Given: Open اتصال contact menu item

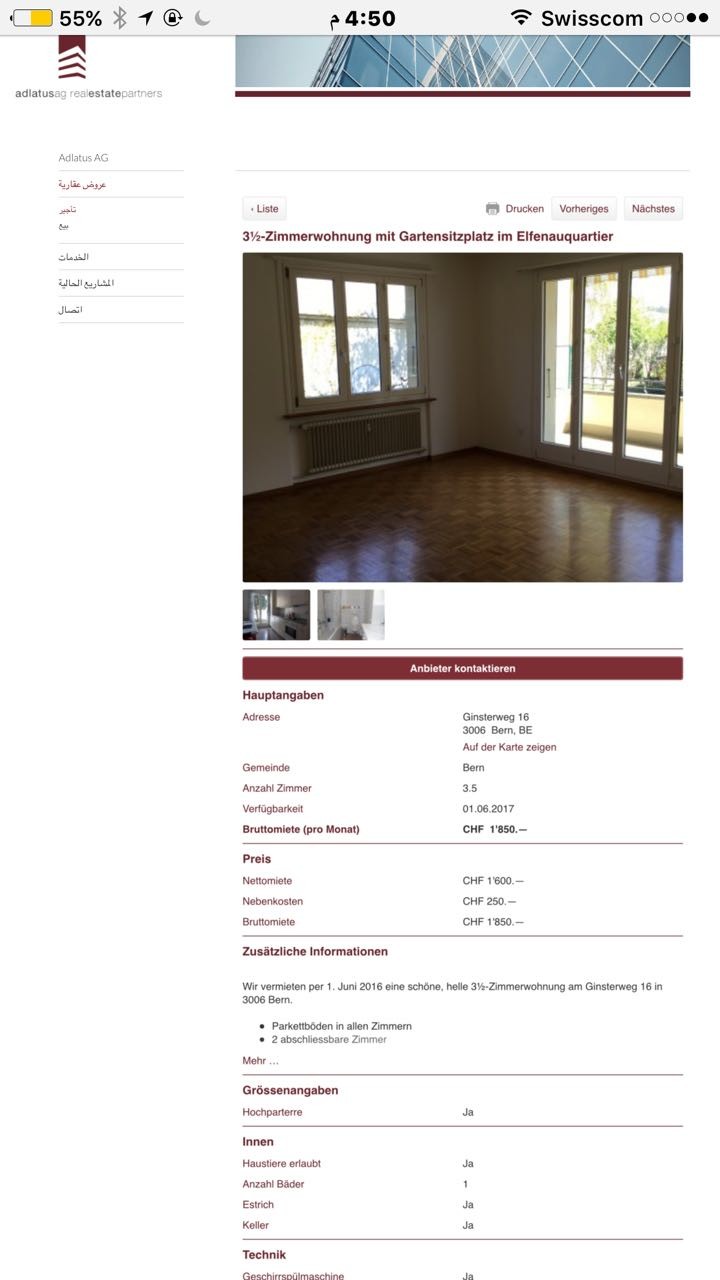Looking at the screenshot, I should (70, 309).
